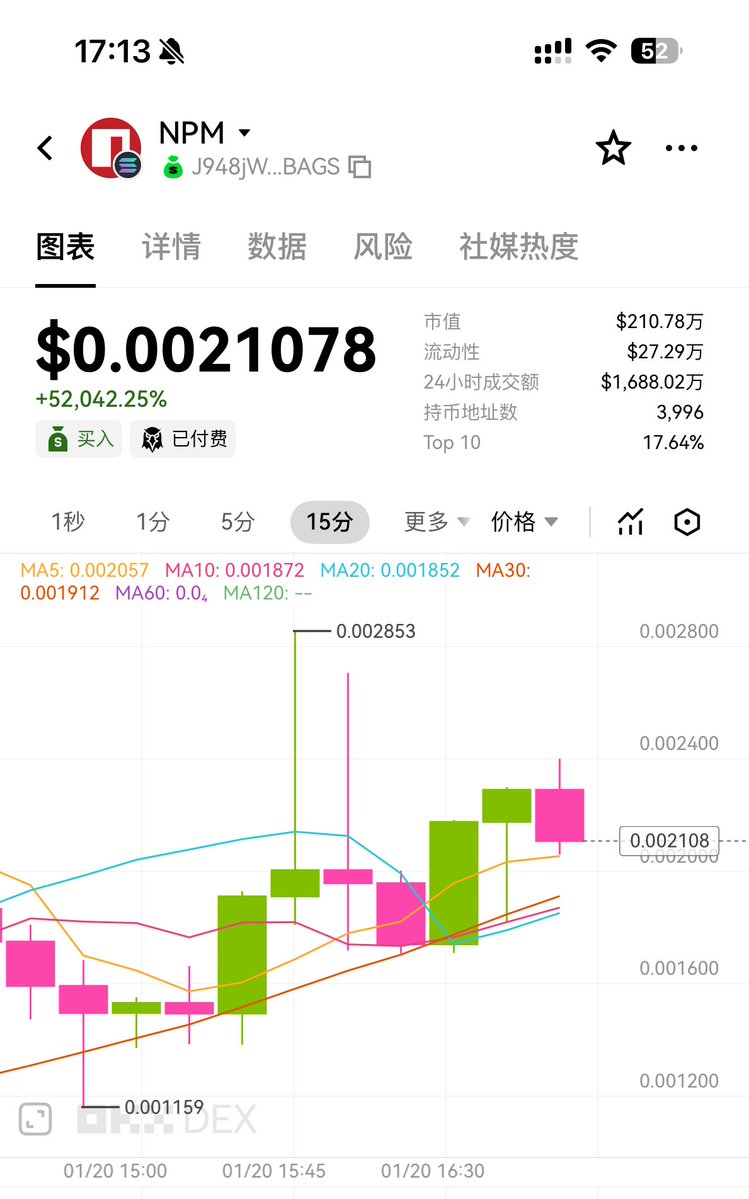Open the three-dot overflow menu
The width and height of the screenshot is (749, 1199).
pos(681,149)
